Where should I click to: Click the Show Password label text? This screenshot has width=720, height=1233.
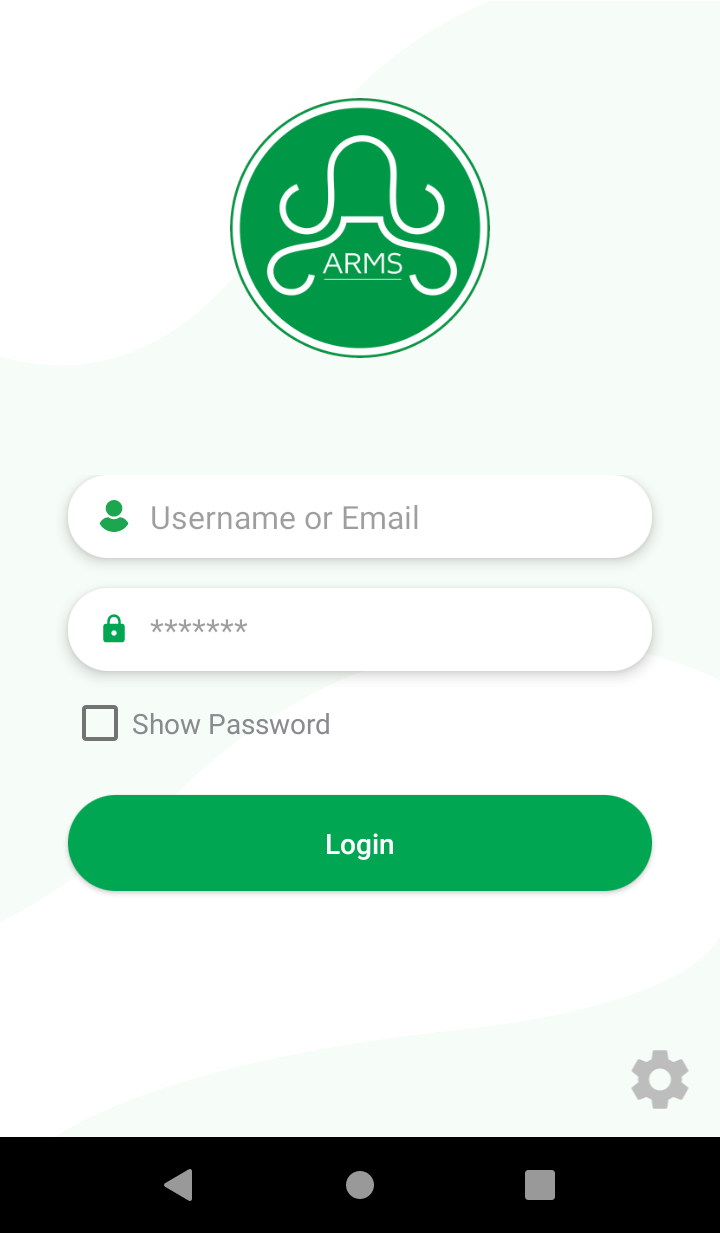(230, 723)
